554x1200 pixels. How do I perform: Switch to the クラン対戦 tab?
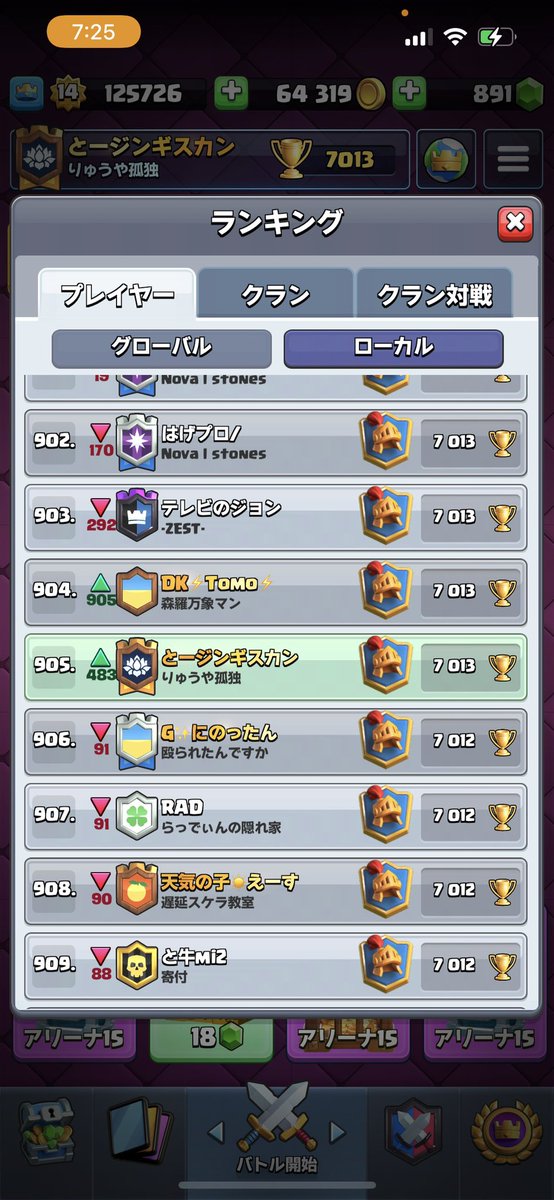pyautogui.click(x=433, y=295)
